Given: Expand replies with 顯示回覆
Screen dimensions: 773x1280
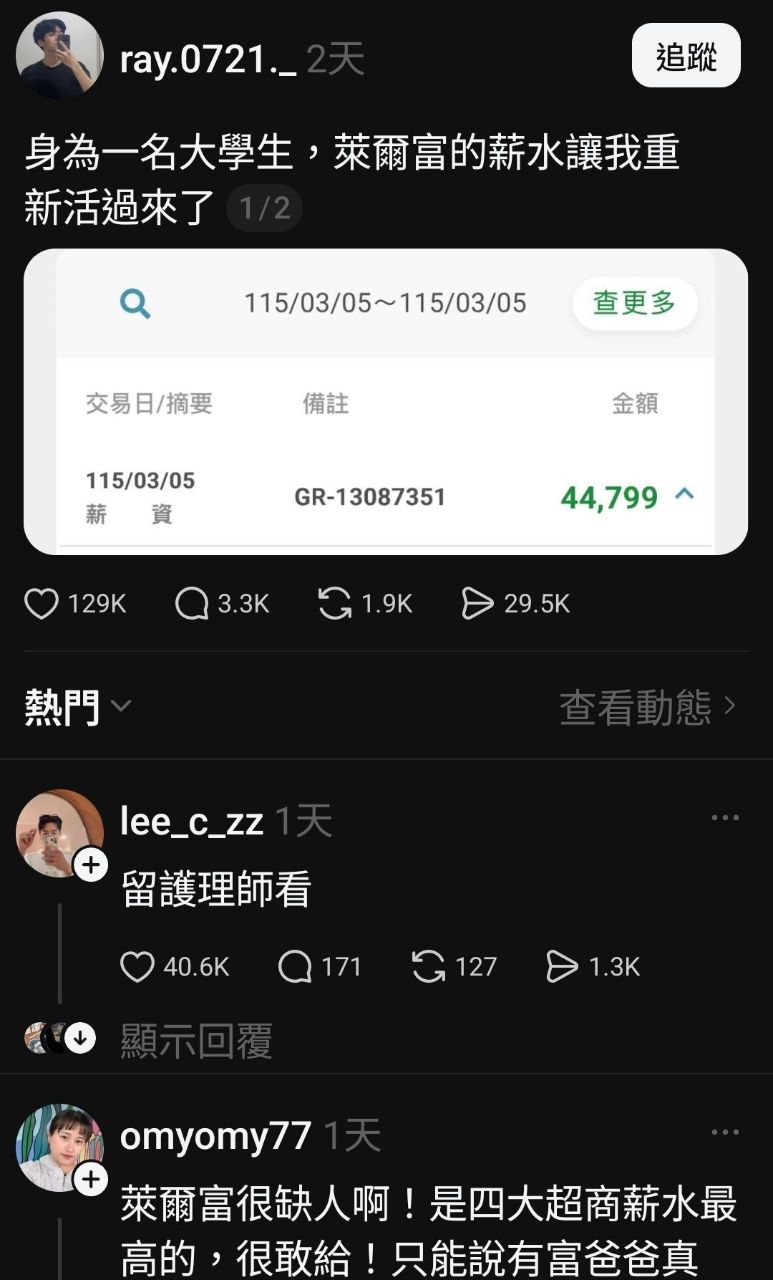Looking at the screenshot, I should click(196, 1041).
